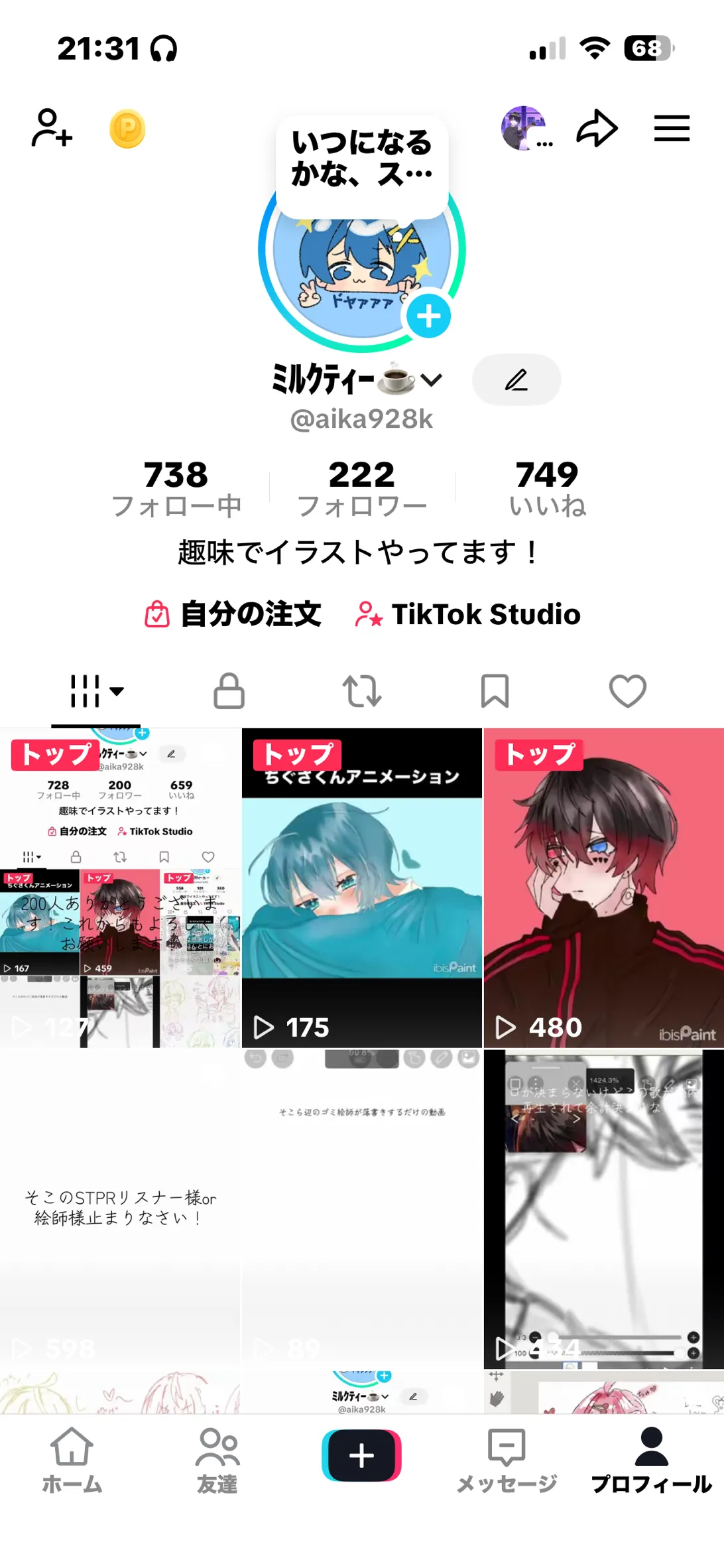This screenshot has width=724, height=1568.
Task: Tap the blue plus on profile photo
Action: (x=428, y=316)
